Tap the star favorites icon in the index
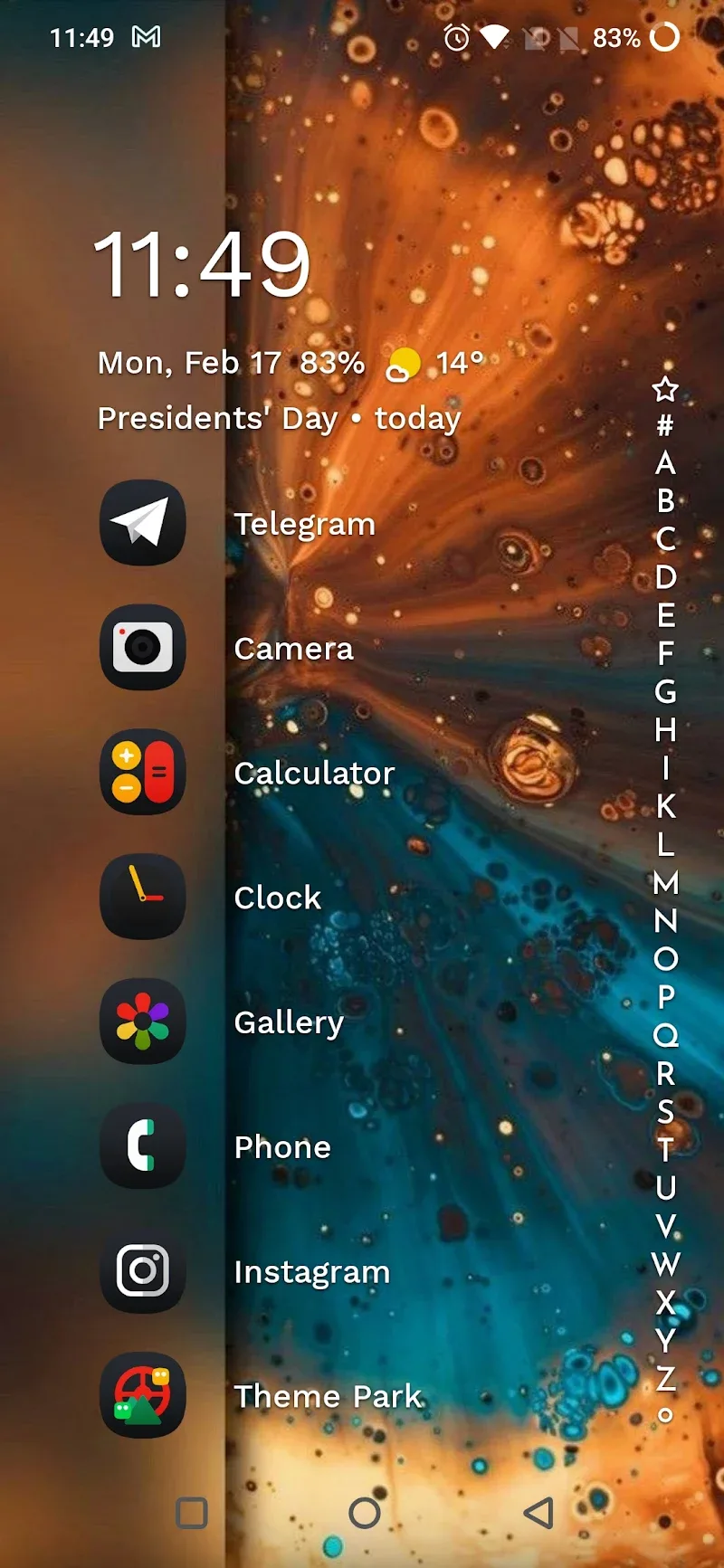 point(665,389)
